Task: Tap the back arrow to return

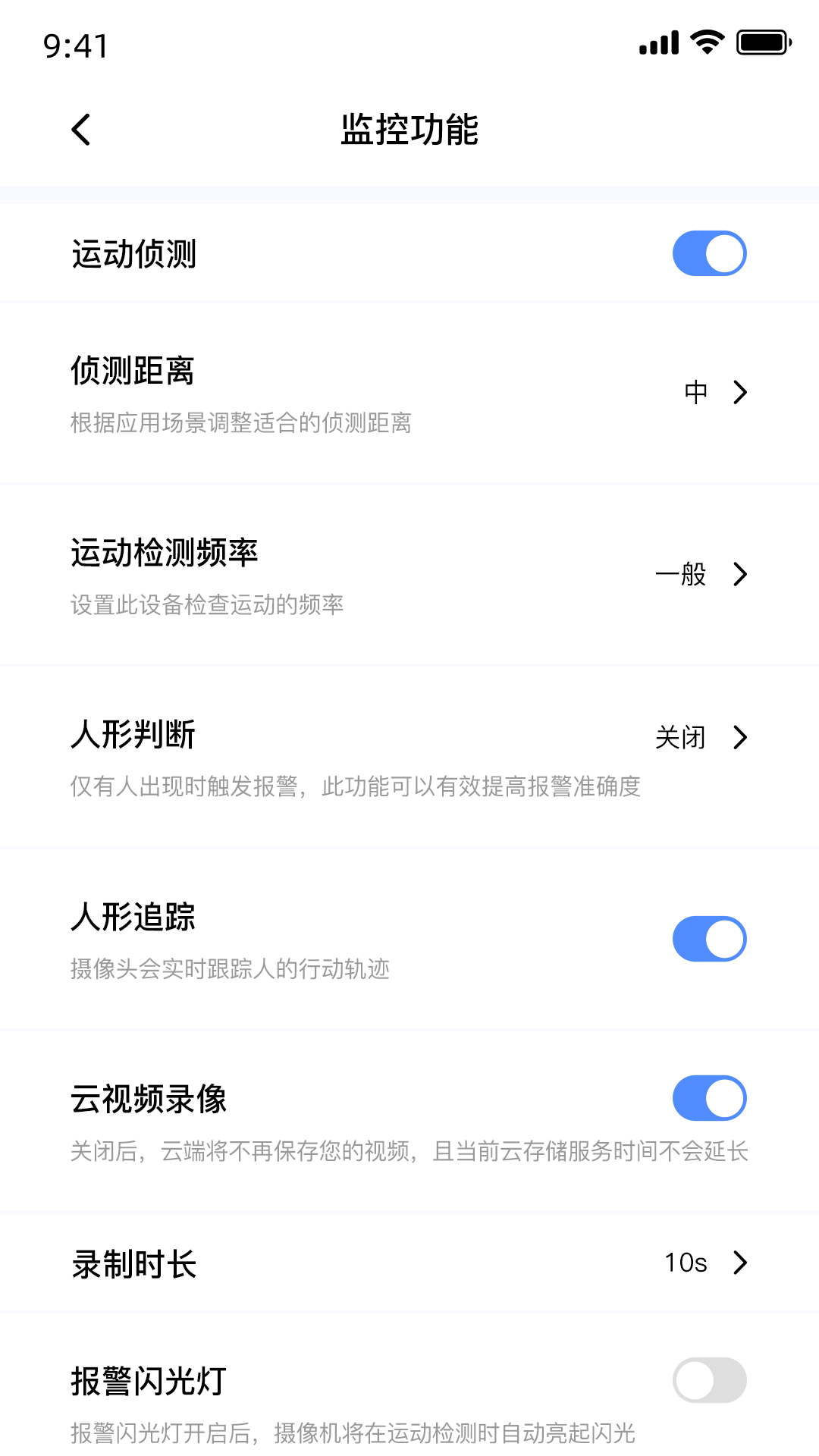Action: (x=81, y=129)
